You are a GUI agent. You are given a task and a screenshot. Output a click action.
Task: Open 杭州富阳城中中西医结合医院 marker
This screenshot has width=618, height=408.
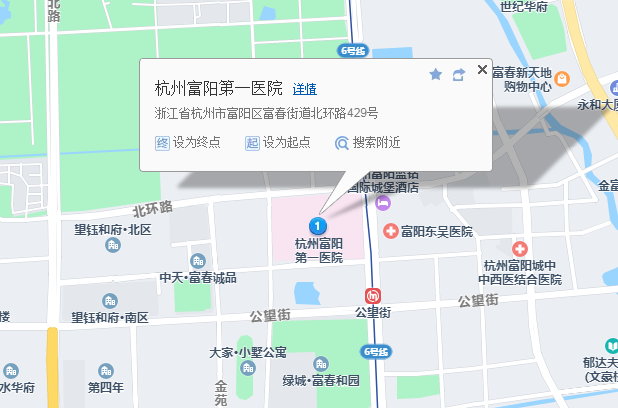tap(520, 248)
